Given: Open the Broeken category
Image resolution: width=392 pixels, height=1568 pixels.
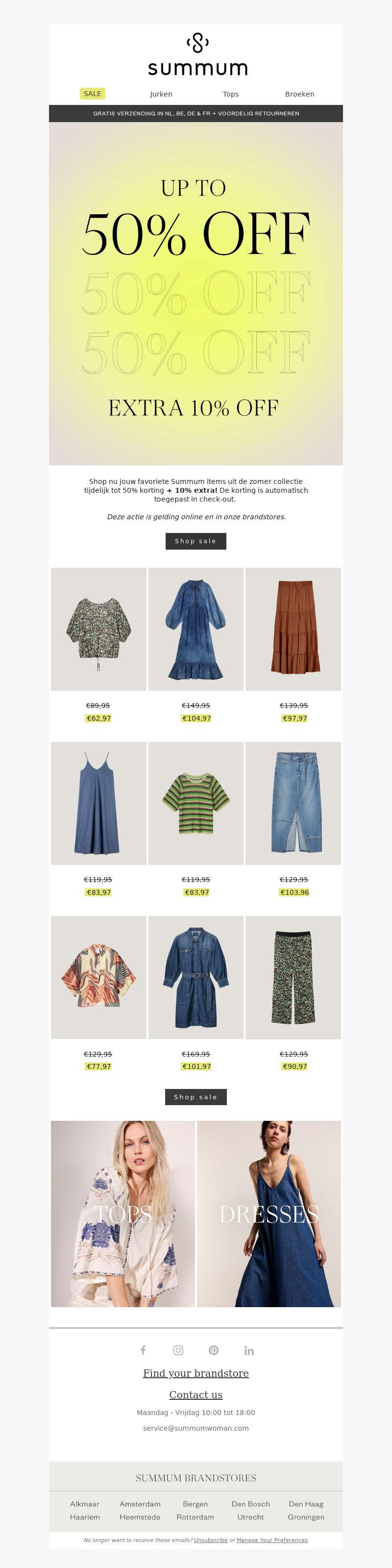Looking at the screenshot, I should pyautogui.click(x=299, y=94).
